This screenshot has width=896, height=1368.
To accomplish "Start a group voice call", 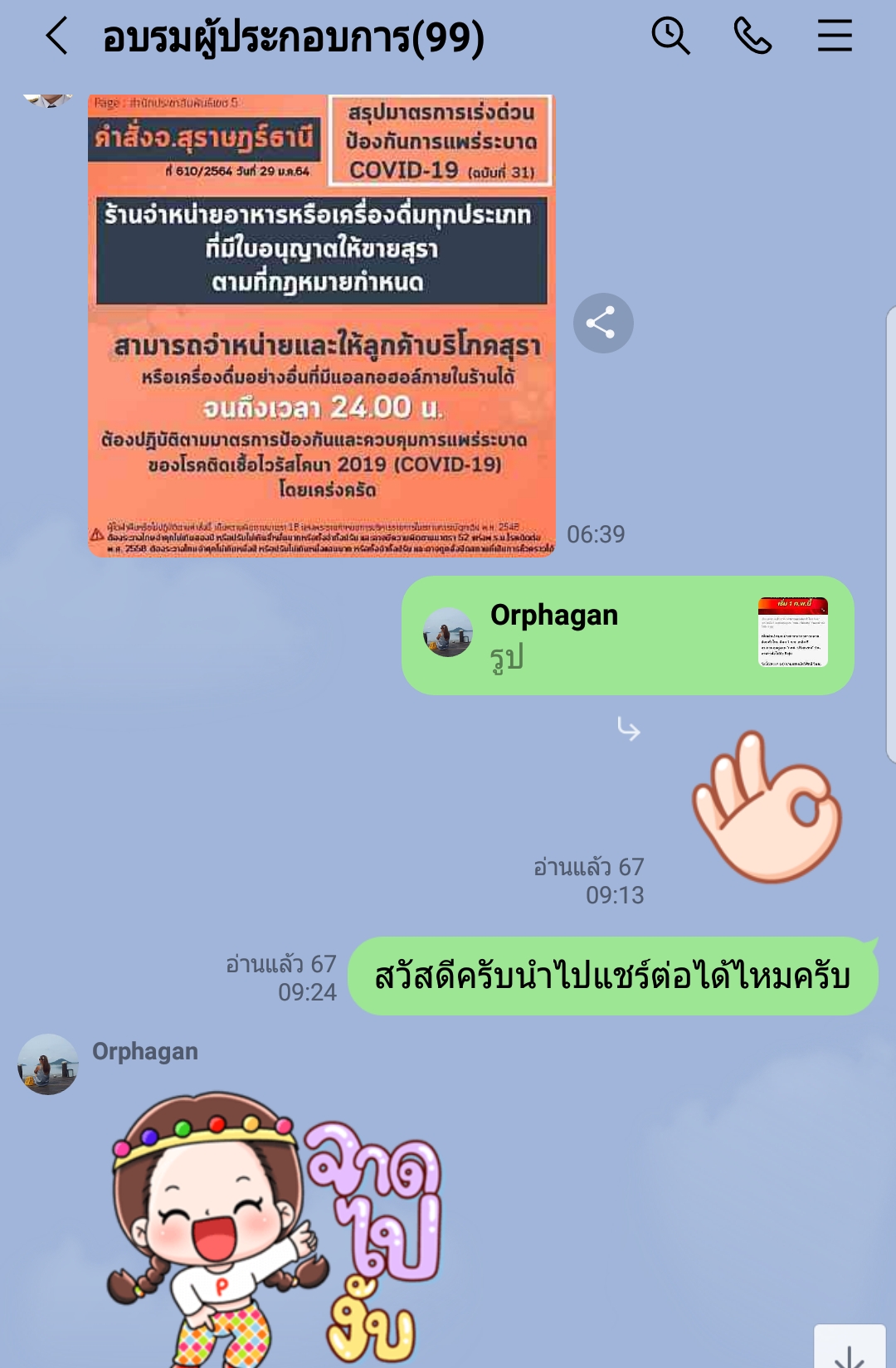I will pyautogui.click(x=752, y=37).
